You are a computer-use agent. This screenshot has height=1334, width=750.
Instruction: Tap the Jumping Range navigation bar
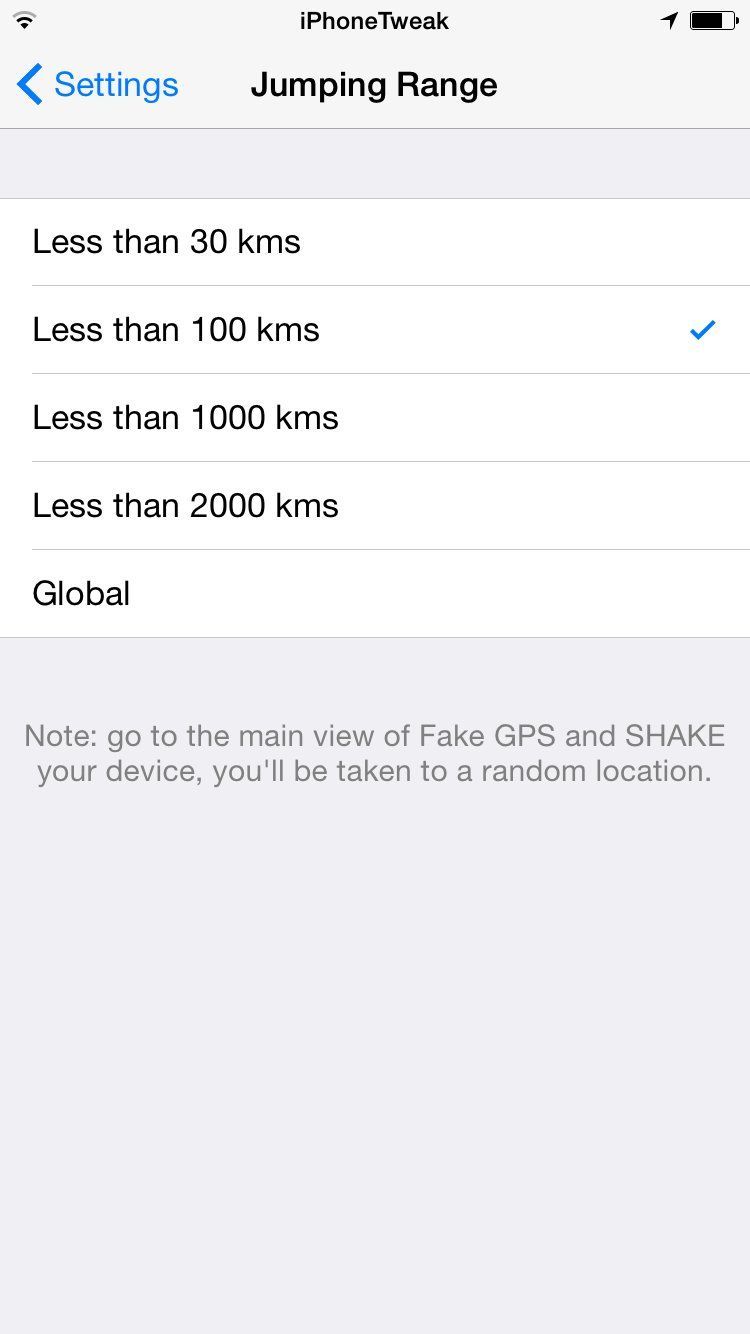pos(374,85)
